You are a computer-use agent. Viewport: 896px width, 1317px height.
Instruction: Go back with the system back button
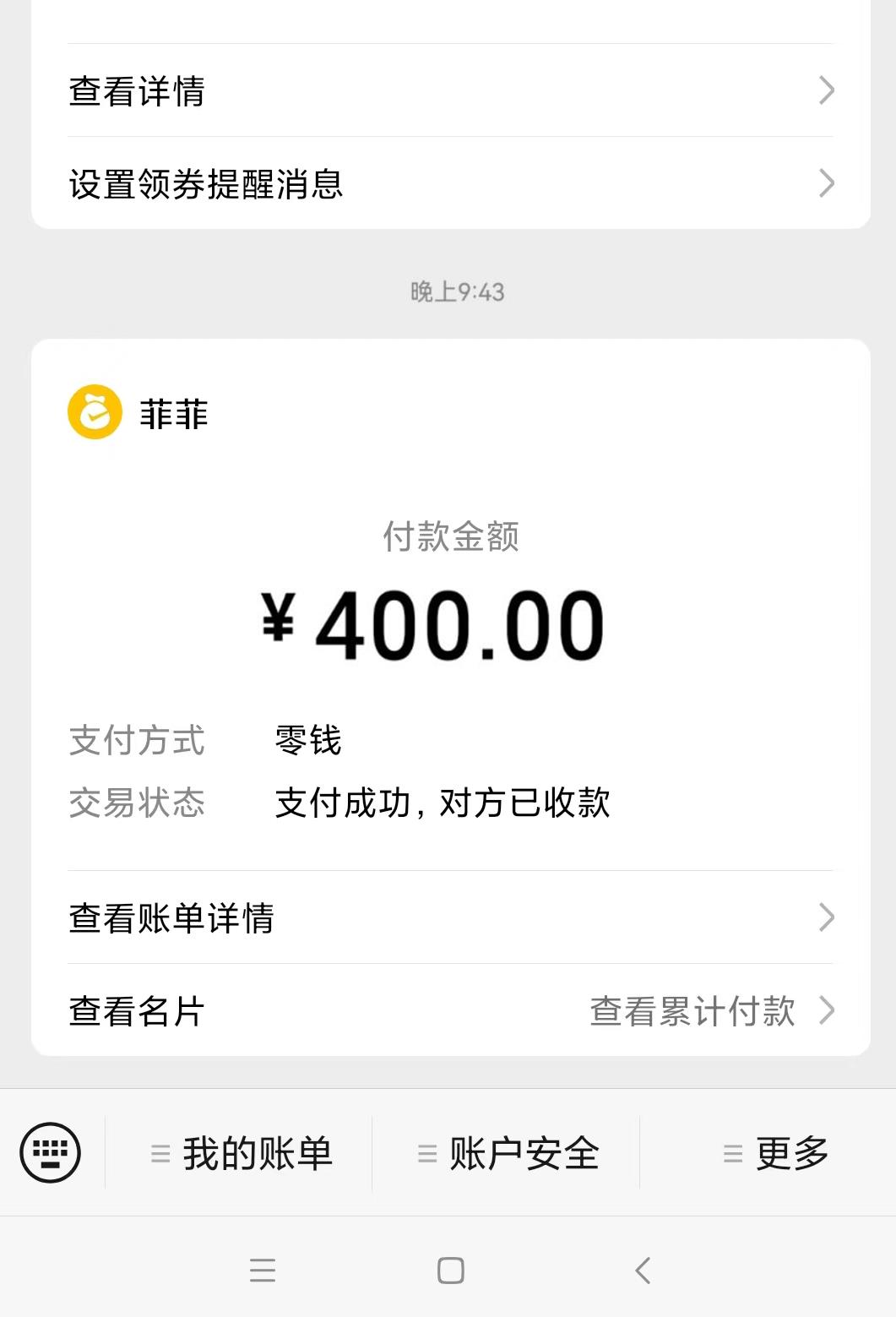click(643, 1270)
